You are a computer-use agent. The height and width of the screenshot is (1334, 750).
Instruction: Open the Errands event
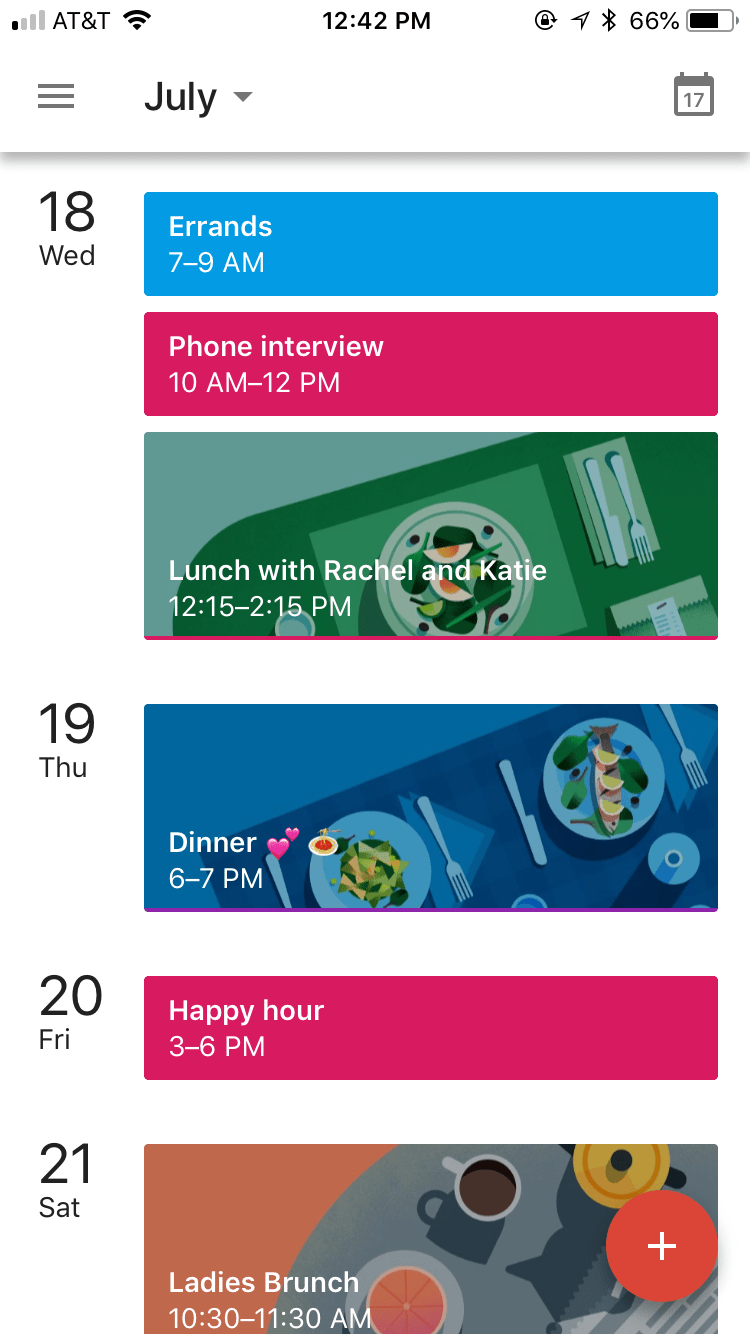430,244
